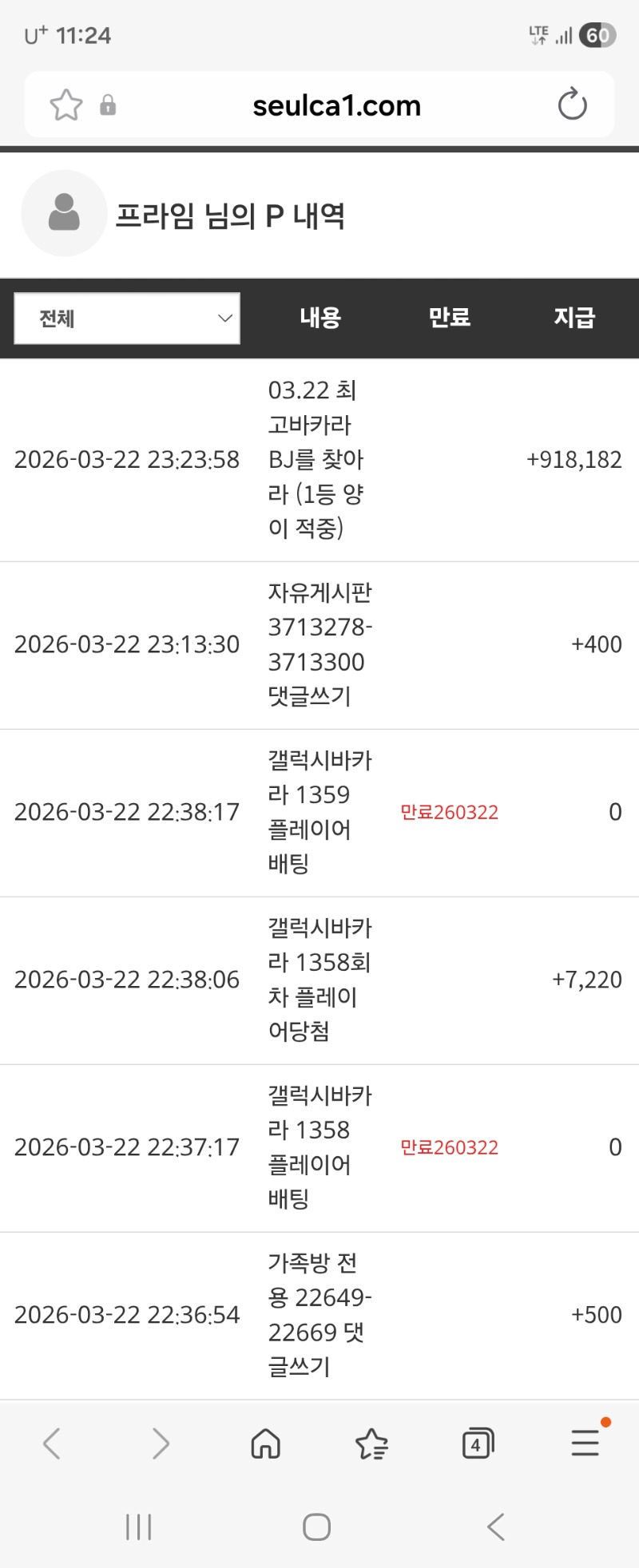
Task: Open the saved bookmarks list
Action: [x=371, y=1443]
